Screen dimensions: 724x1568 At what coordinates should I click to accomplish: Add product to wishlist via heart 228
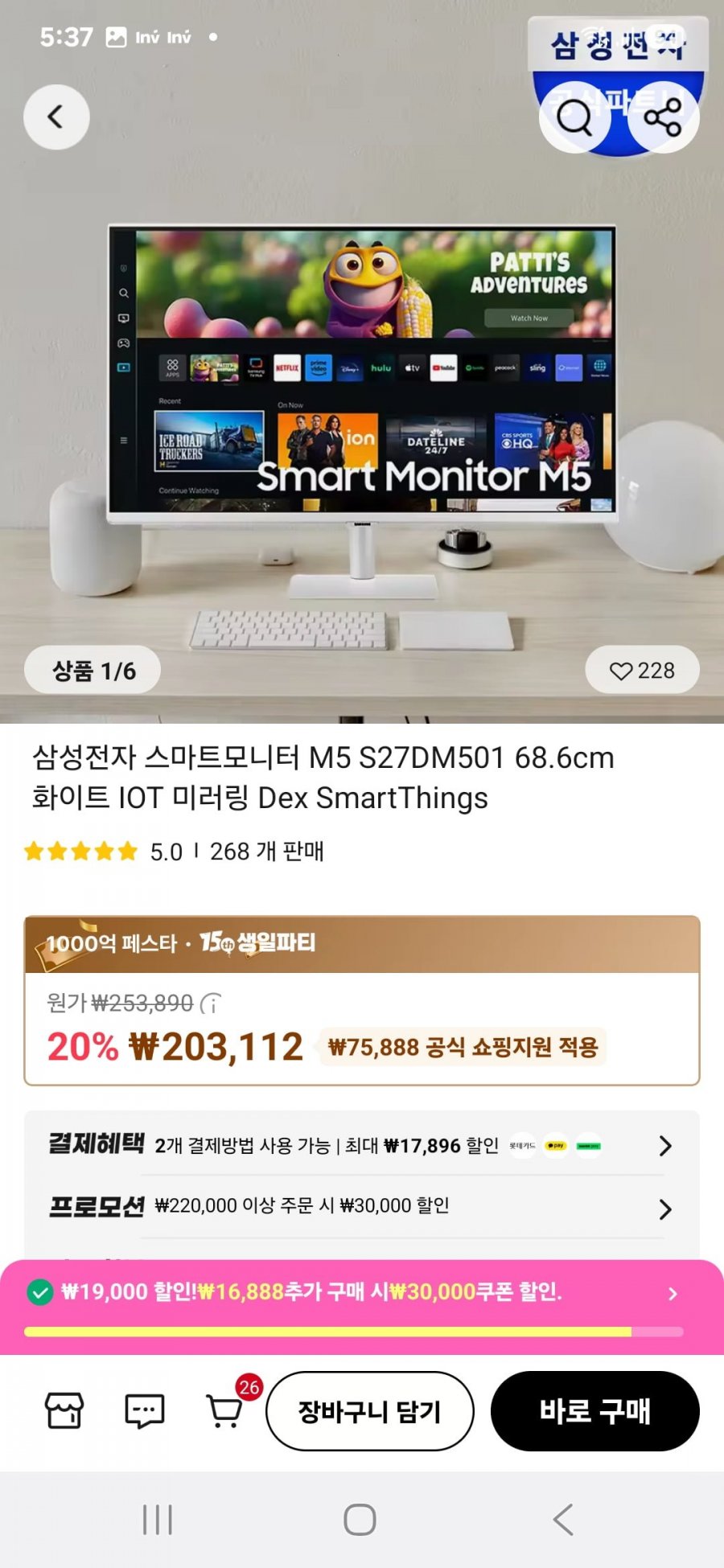pos(641,670)
